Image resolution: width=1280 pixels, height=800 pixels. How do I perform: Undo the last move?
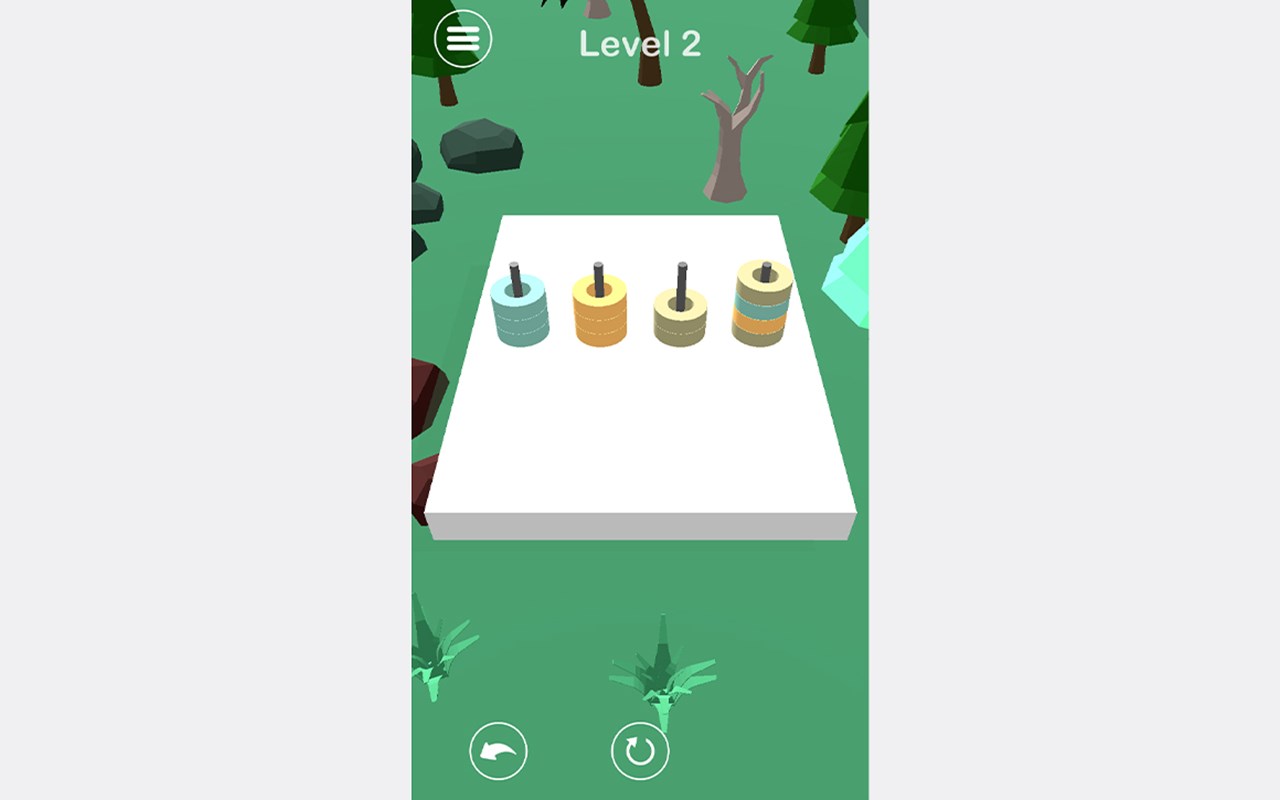pyautogui.click(x=498, y=751)
